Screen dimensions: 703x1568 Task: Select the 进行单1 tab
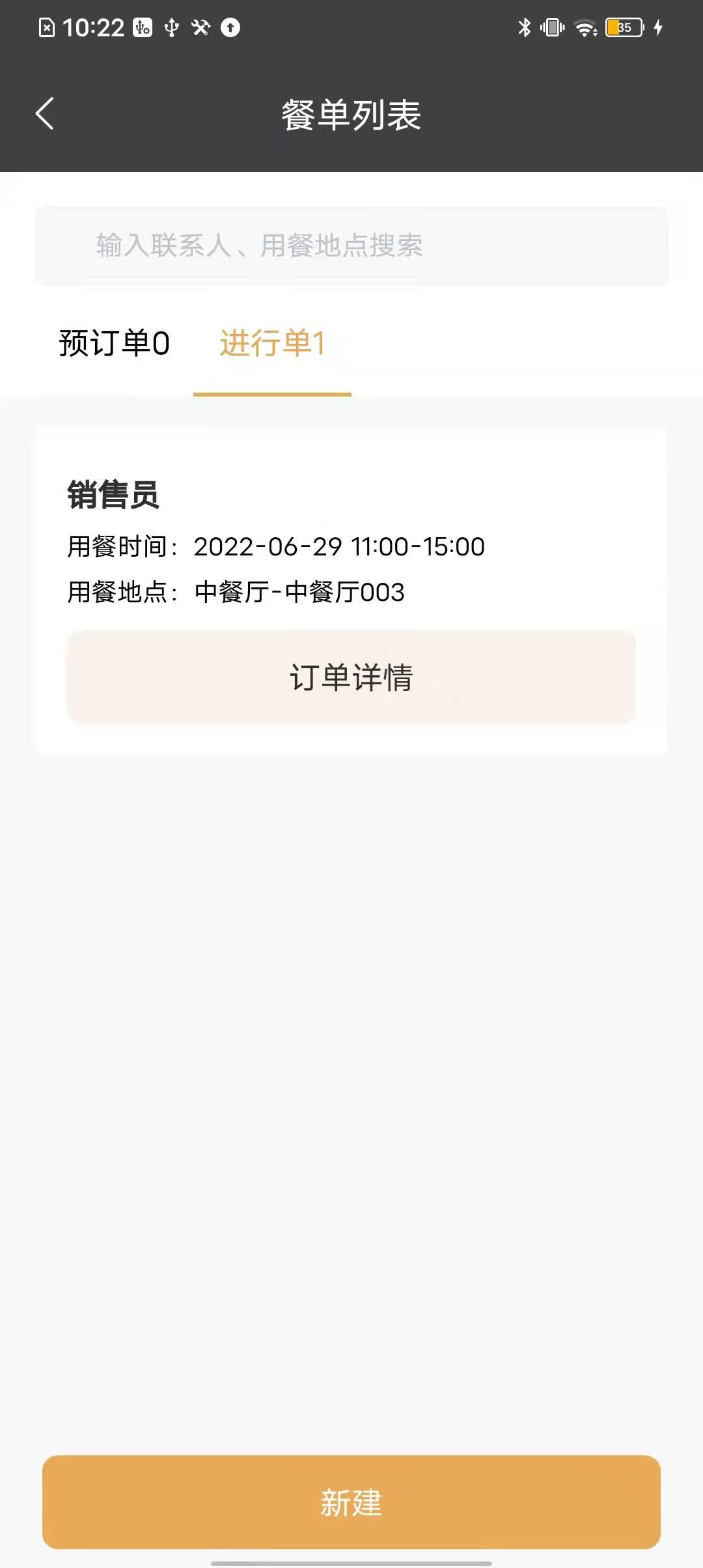272,343
